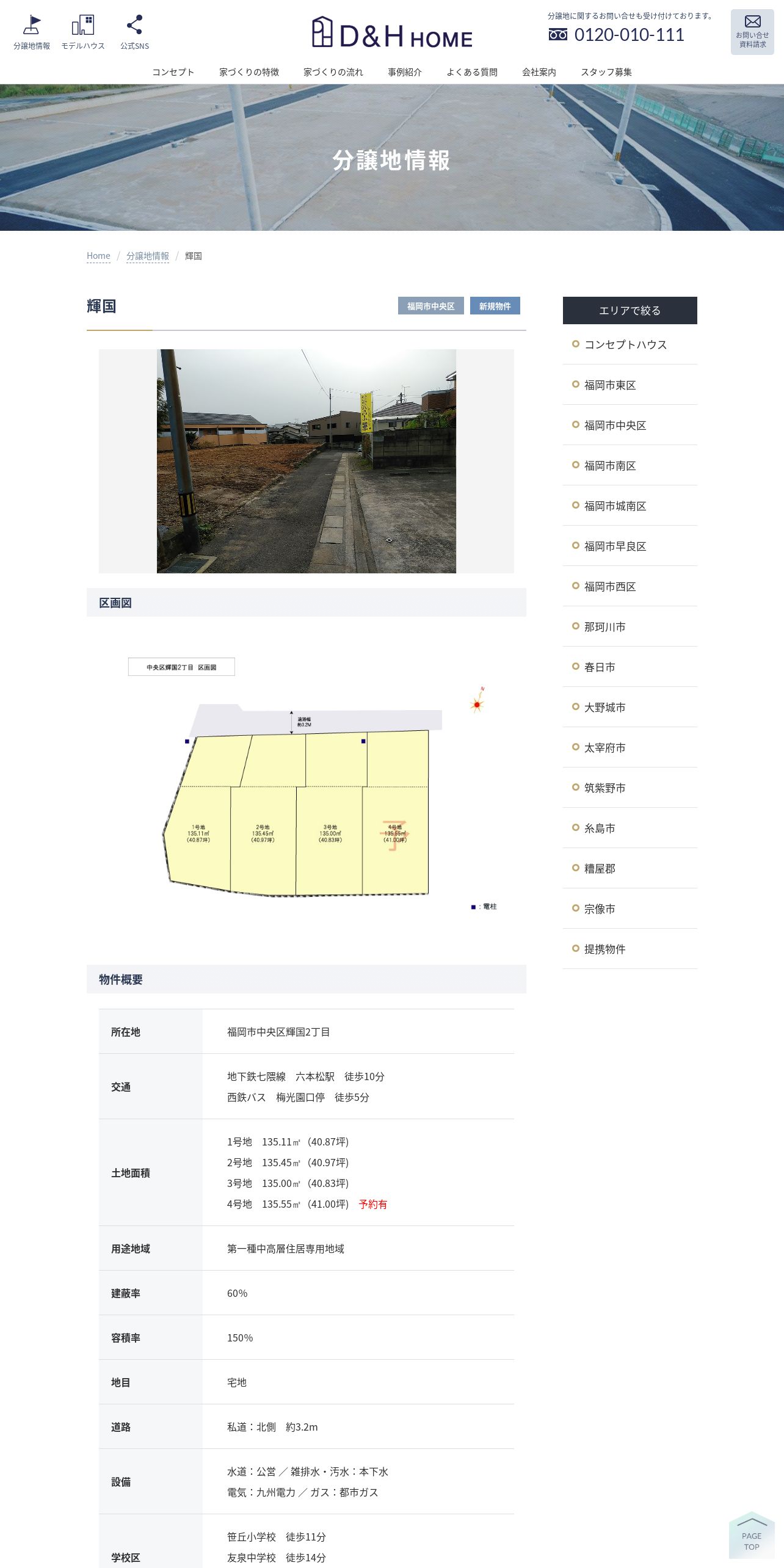The width and height of the screenshot is (784, 1568).
Task: Open スタッフ募集 nav item
Action: 606,72
